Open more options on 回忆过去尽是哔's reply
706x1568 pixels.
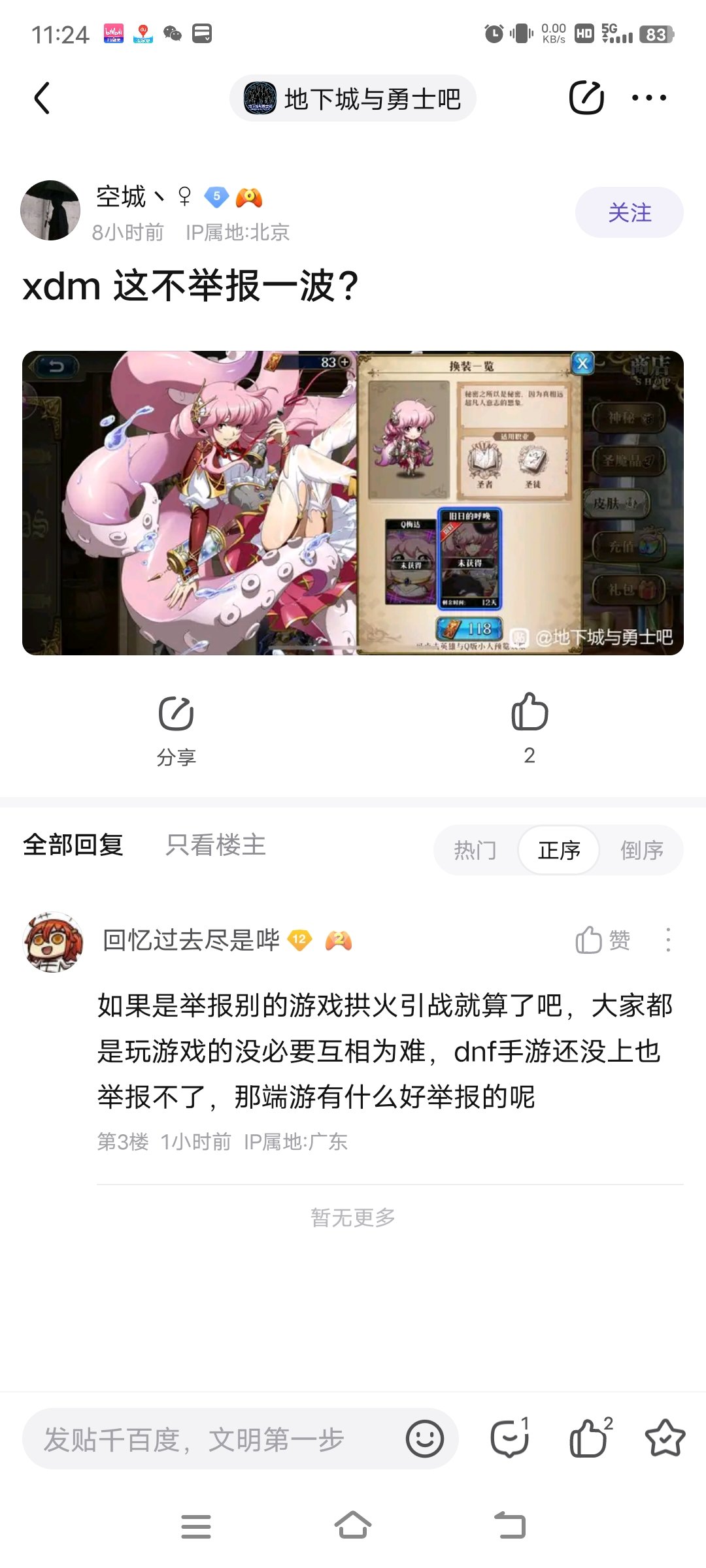click(x=667, y=941)
